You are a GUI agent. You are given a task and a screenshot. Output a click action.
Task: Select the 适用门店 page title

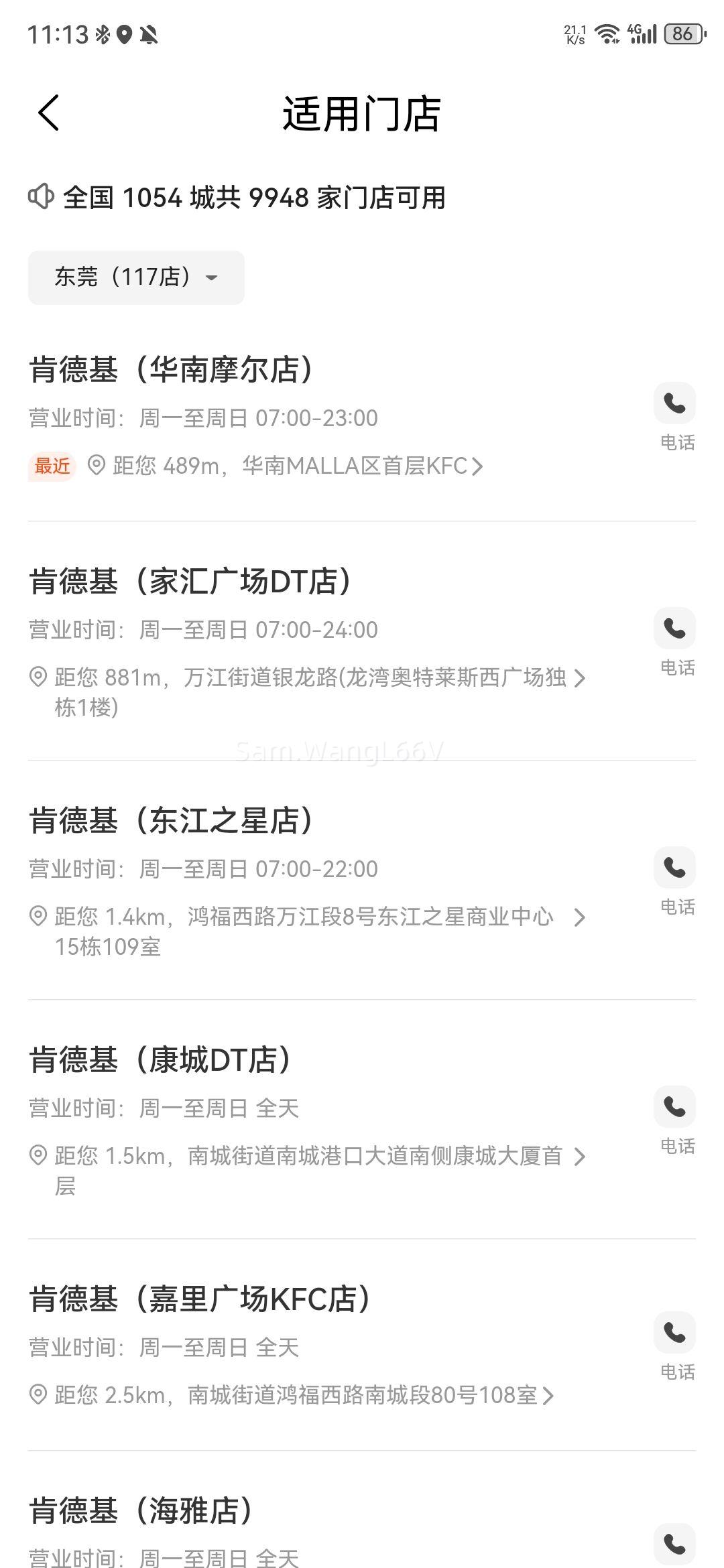click(x=362, y=112)
